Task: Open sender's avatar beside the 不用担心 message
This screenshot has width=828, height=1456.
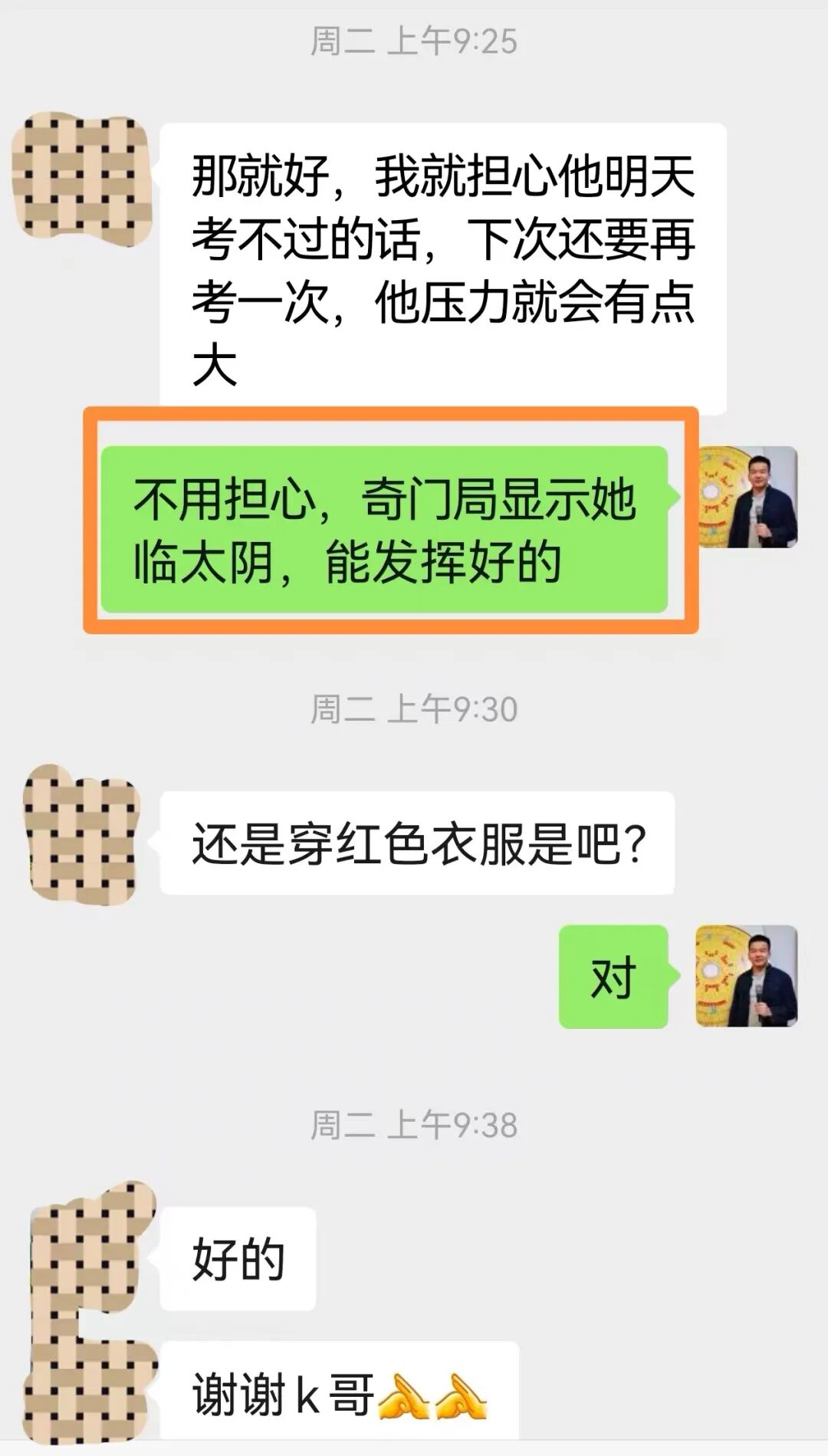Action: point(747,497)
